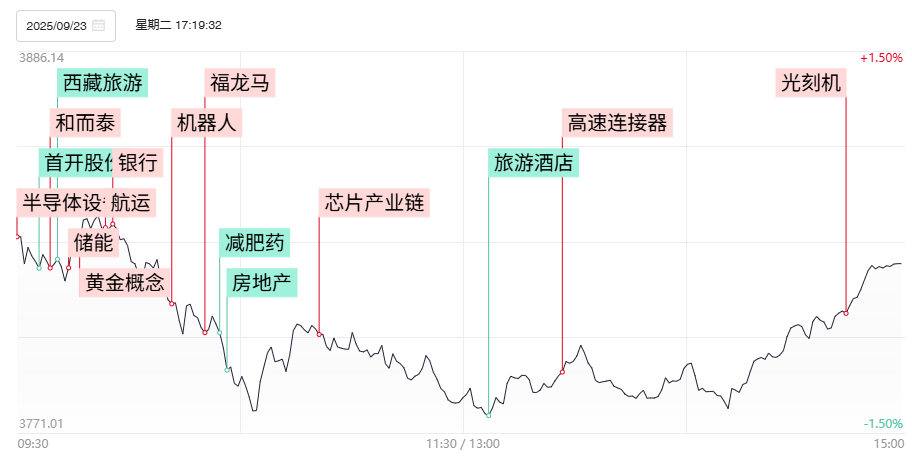Tap the 房地产 sector label

pyautogui.click(x=261, y=283)
